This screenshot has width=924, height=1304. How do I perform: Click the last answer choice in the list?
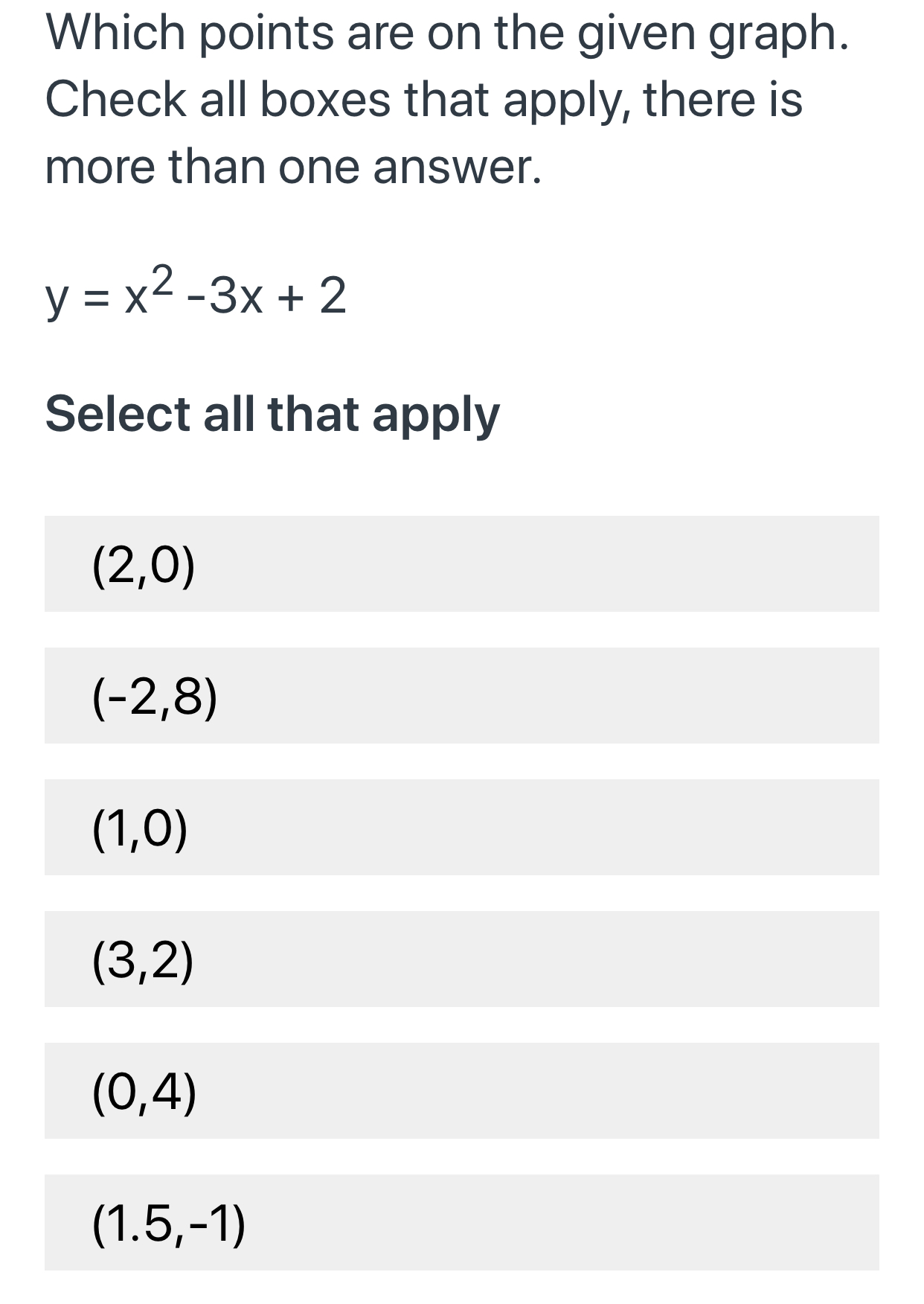pyautogui.click(x=461, y=1224)
